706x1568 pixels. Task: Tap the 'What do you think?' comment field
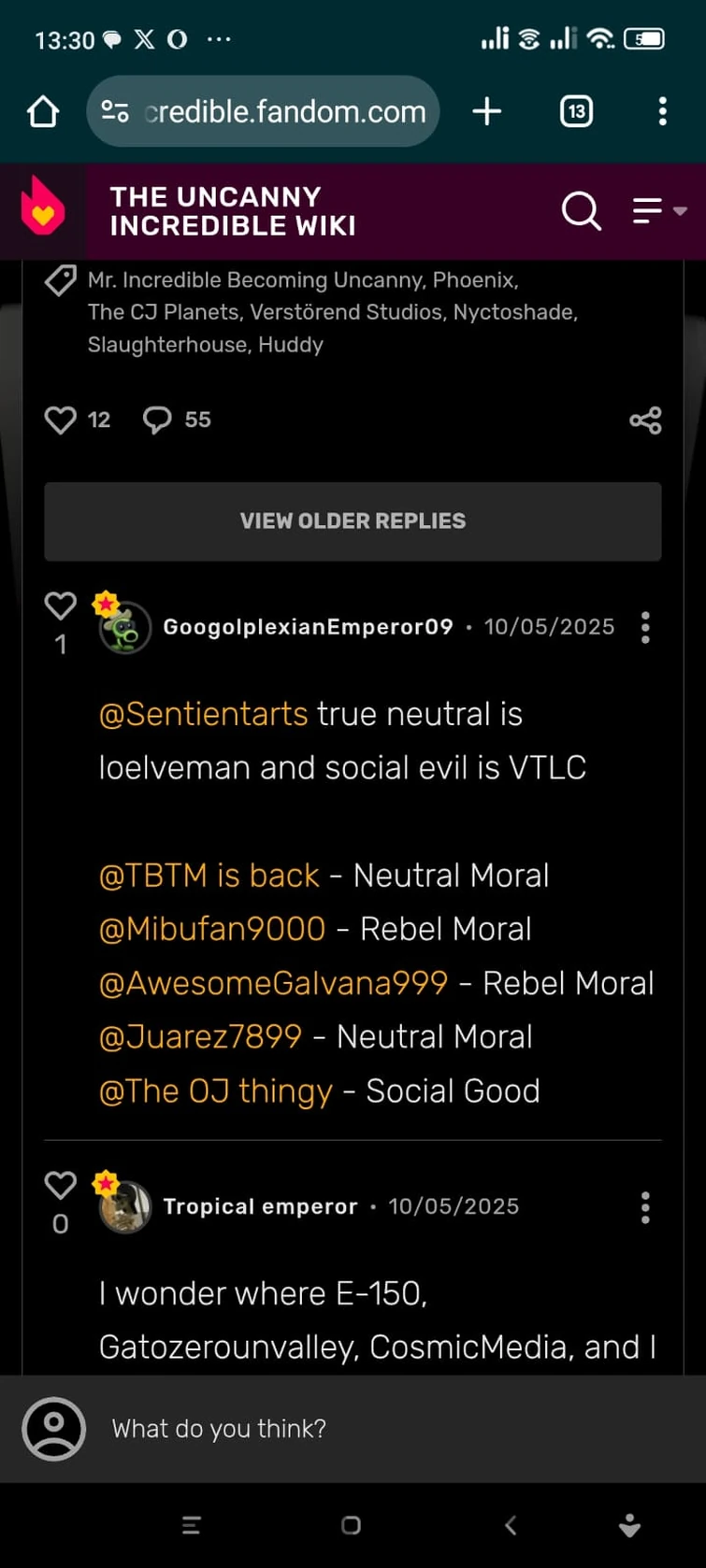[281, 1428]
